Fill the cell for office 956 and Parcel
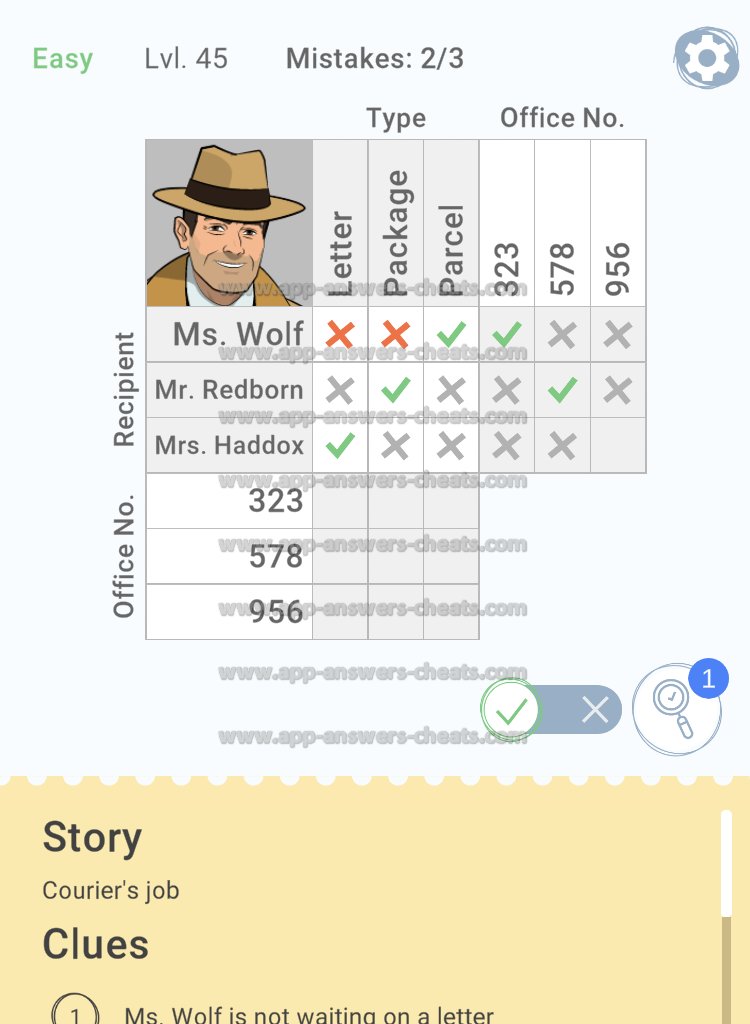Image resolution: width=750 pixels, height=1024 pixels. (451, 612)
